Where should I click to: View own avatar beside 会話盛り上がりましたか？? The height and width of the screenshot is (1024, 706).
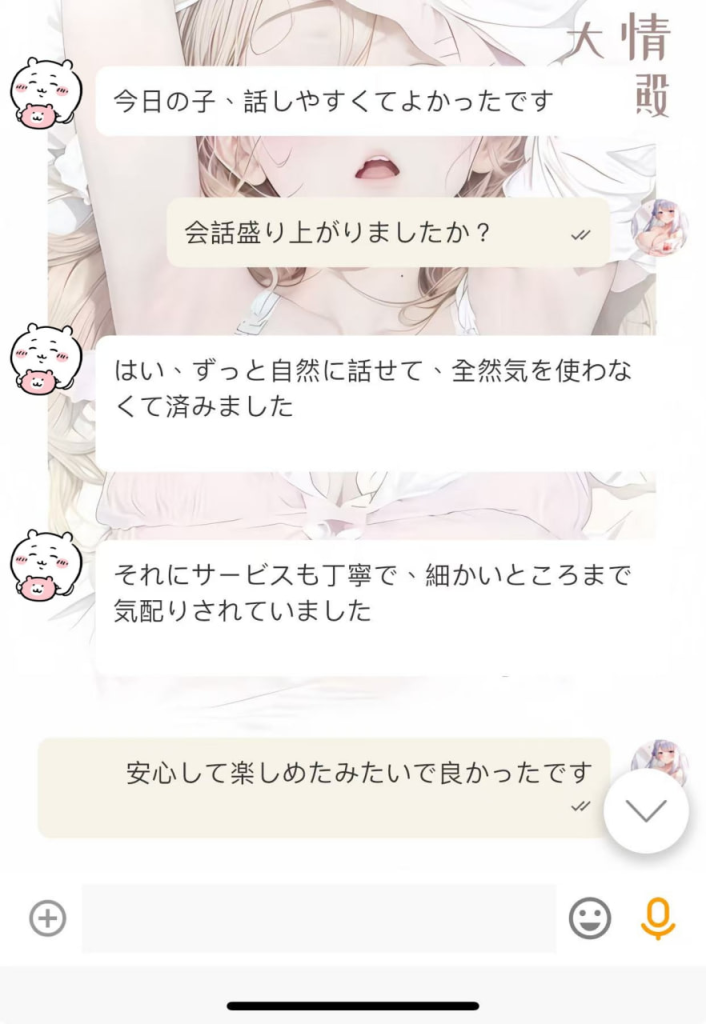tap(661, 227)
